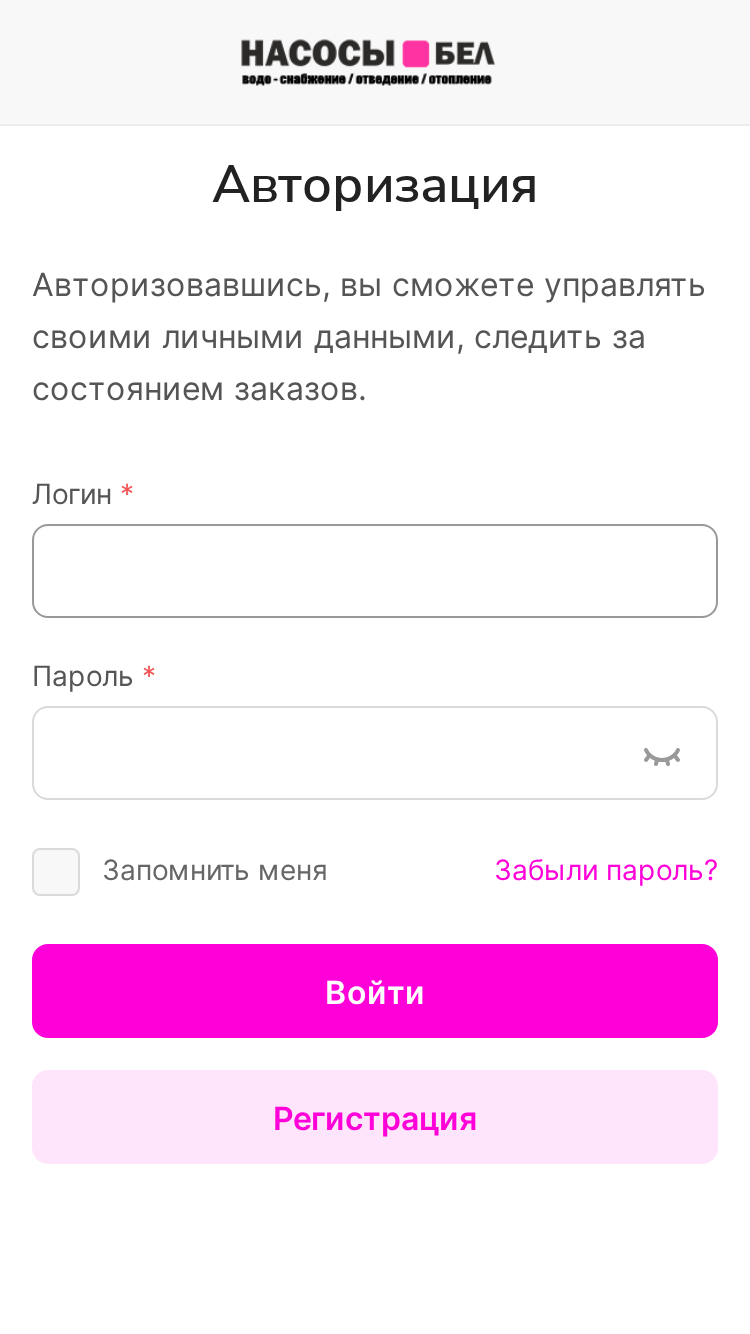
Task: Open the Забыли пароль? link
Action: (606, 871)
